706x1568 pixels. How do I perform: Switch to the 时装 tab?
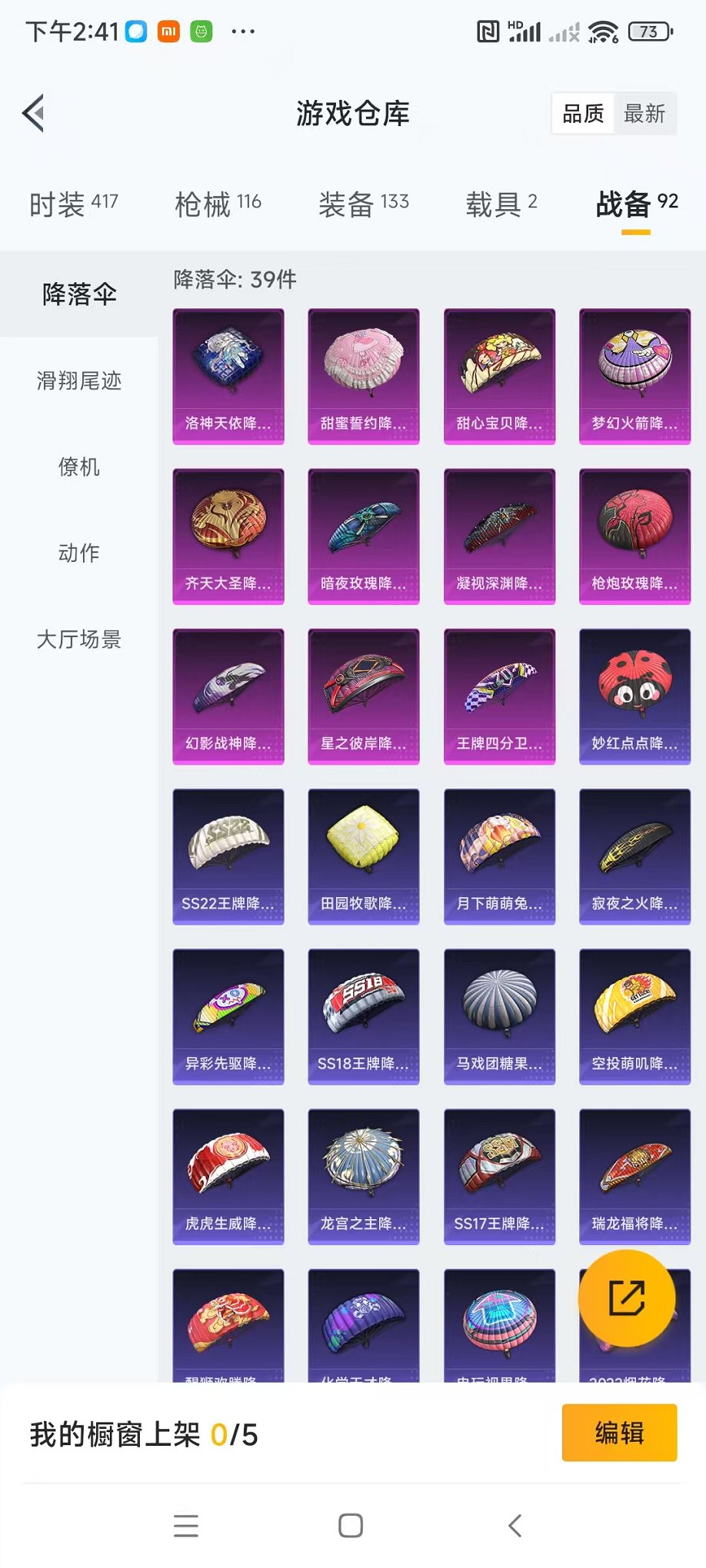click(73, 204)
